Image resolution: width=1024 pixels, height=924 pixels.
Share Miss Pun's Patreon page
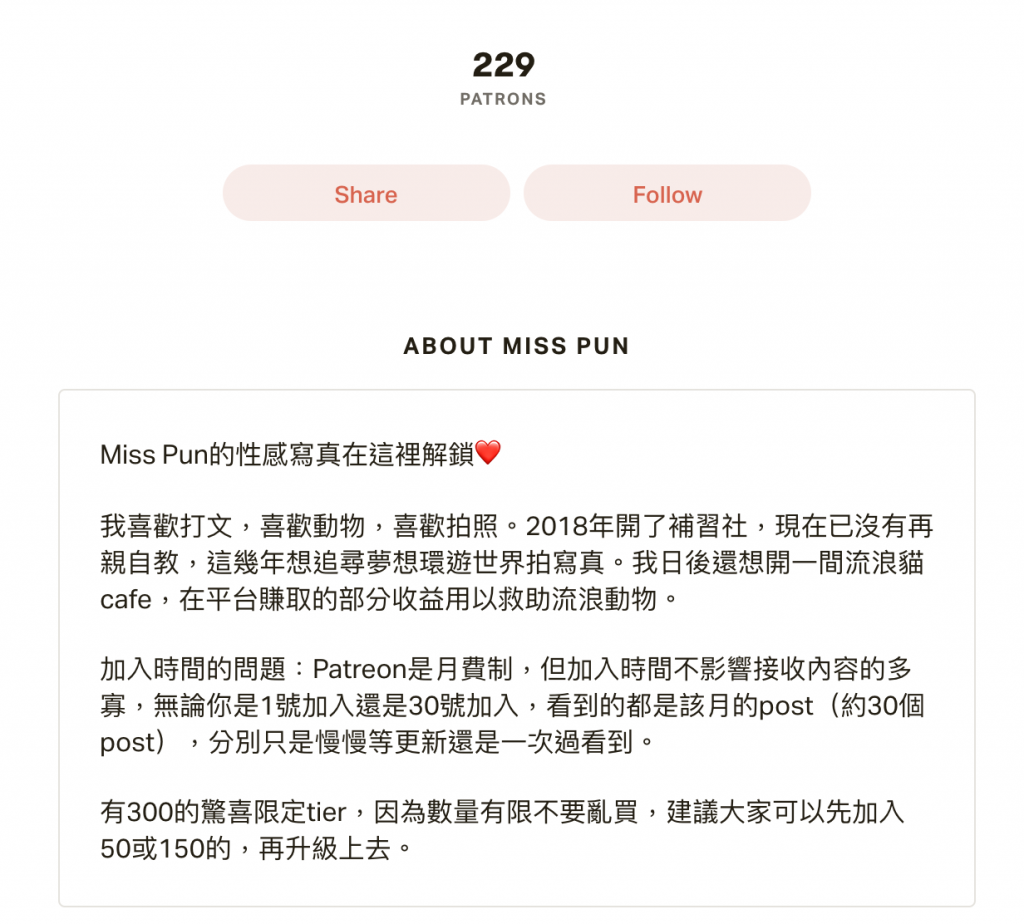tap(366, 194)
